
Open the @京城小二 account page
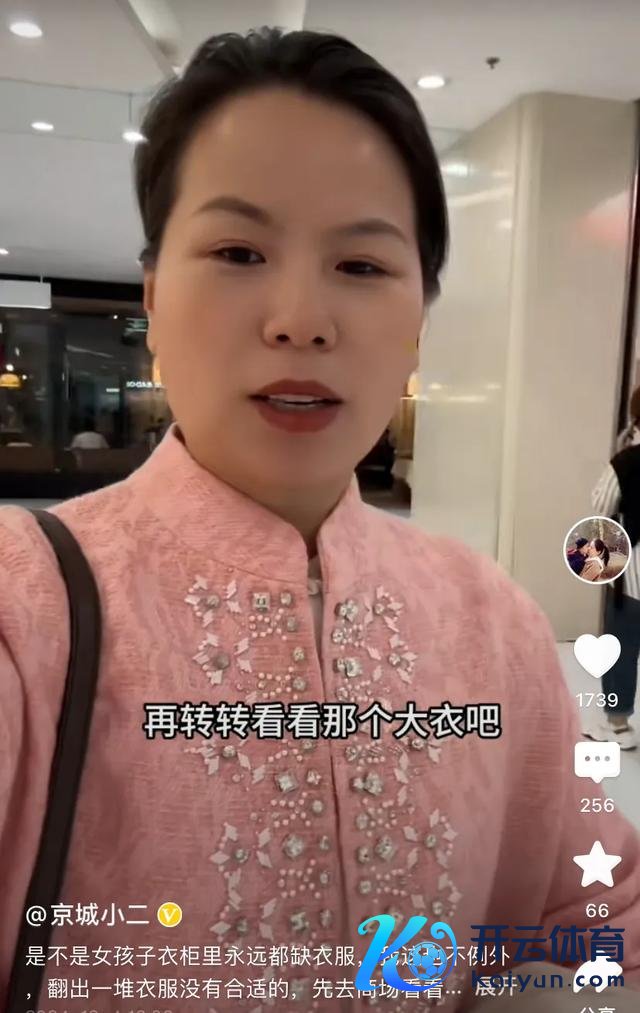(88, 914)
